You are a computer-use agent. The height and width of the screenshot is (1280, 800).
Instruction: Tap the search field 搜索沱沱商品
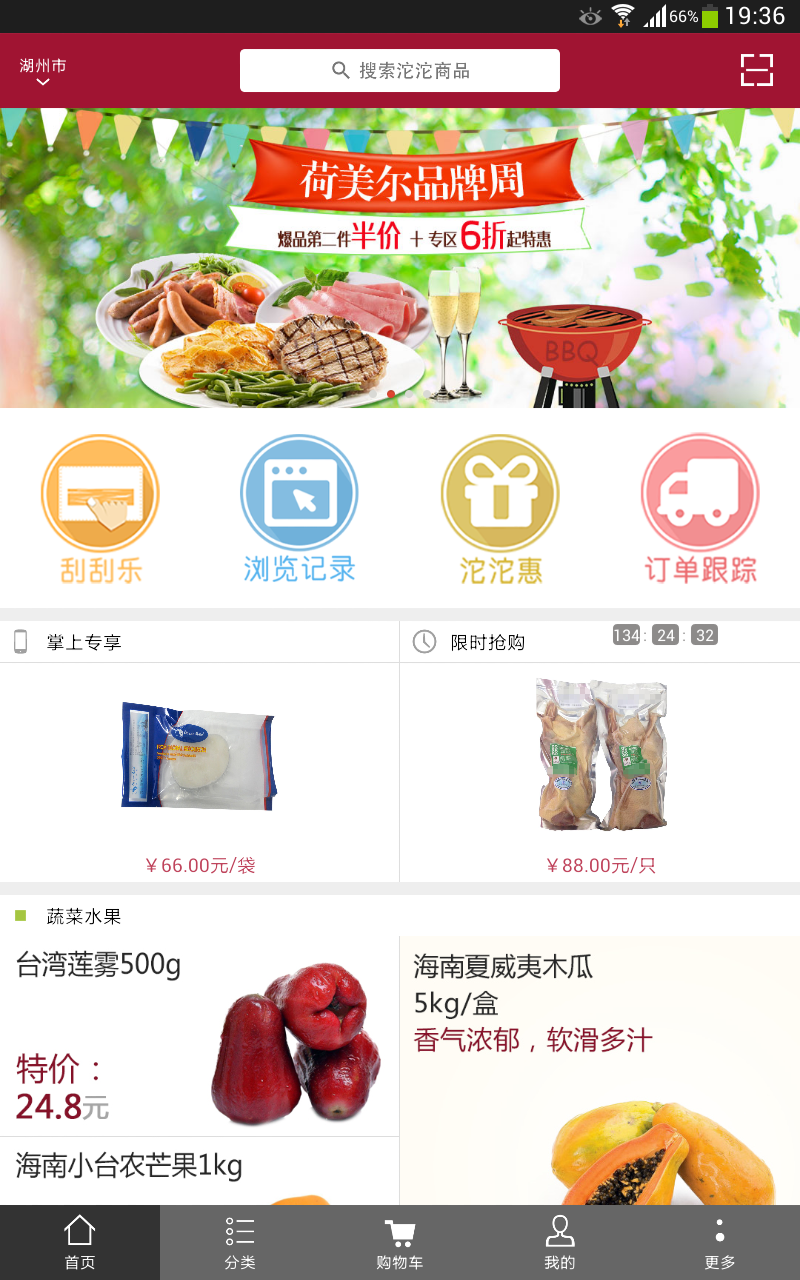click(x=399, y=70)
